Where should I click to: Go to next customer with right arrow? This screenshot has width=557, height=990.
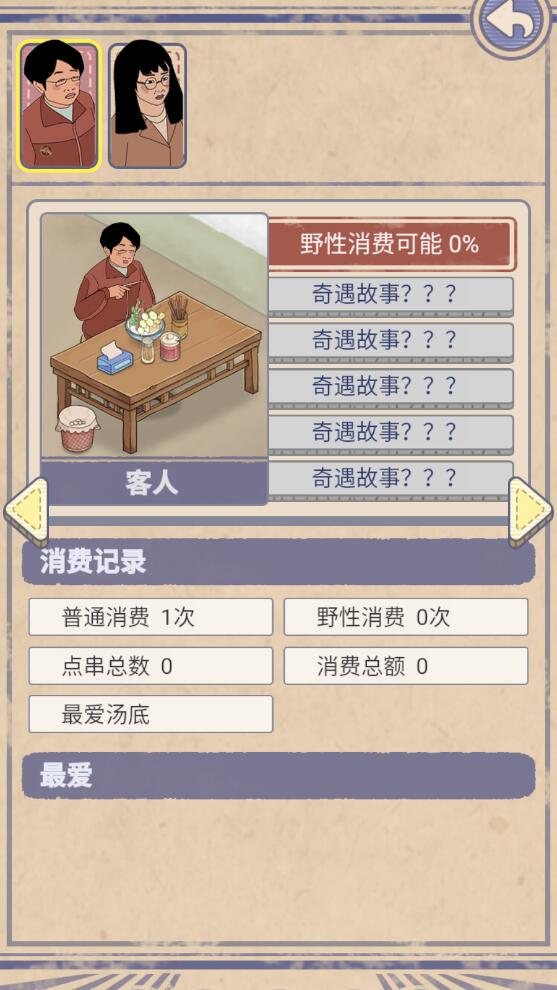pos(530,511)
